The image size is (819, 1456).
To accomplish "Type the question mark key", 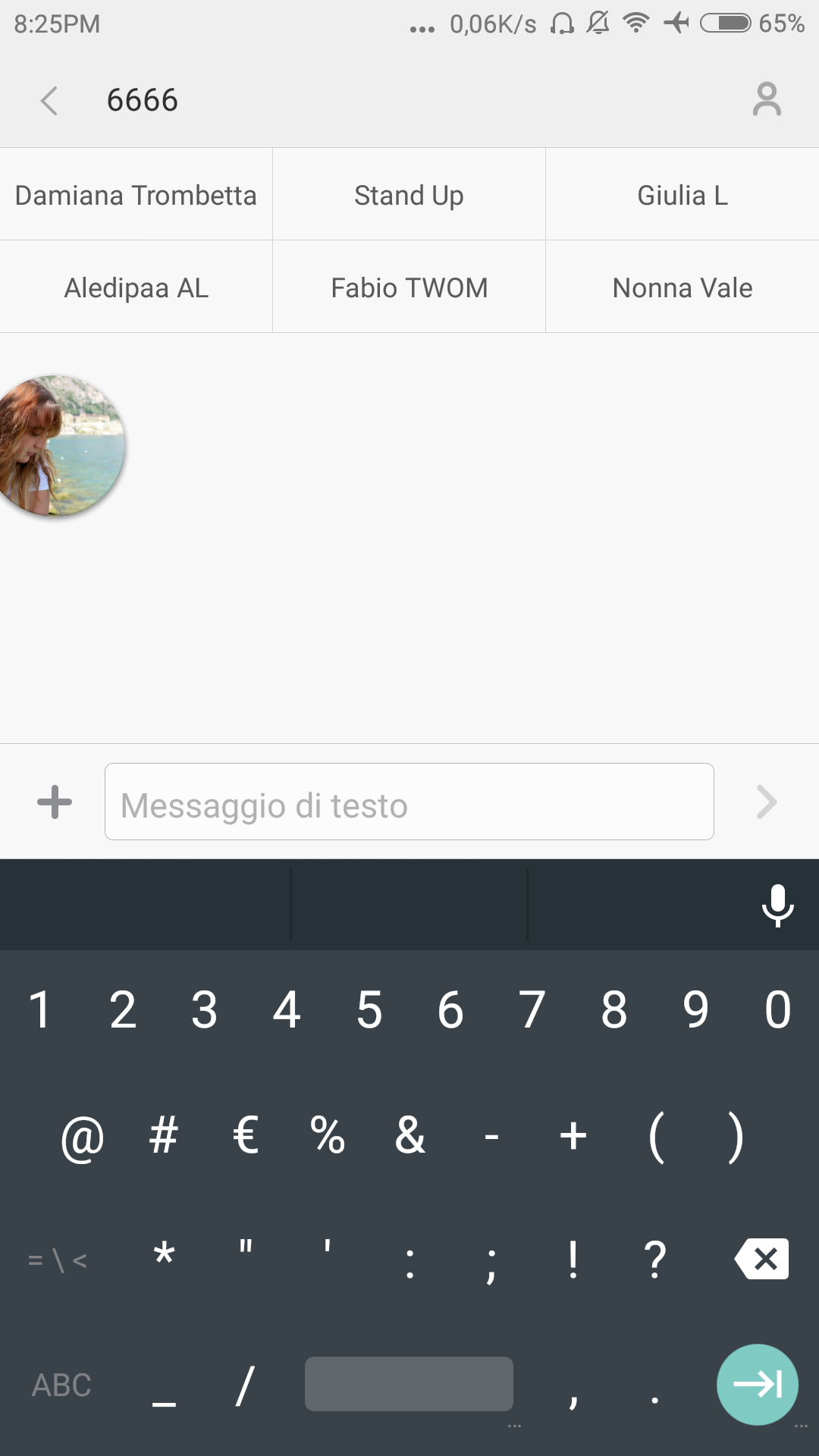I will tap(654, 1259).
